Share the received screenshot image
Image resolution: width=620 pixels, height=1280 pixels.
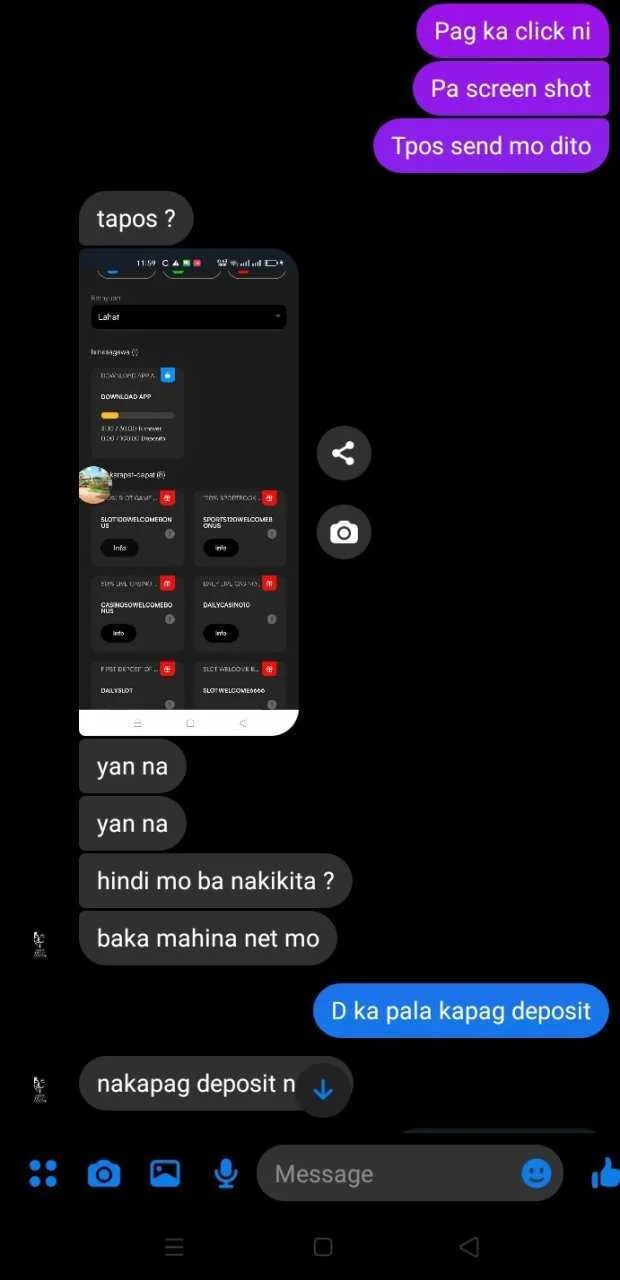click(344, 453)
